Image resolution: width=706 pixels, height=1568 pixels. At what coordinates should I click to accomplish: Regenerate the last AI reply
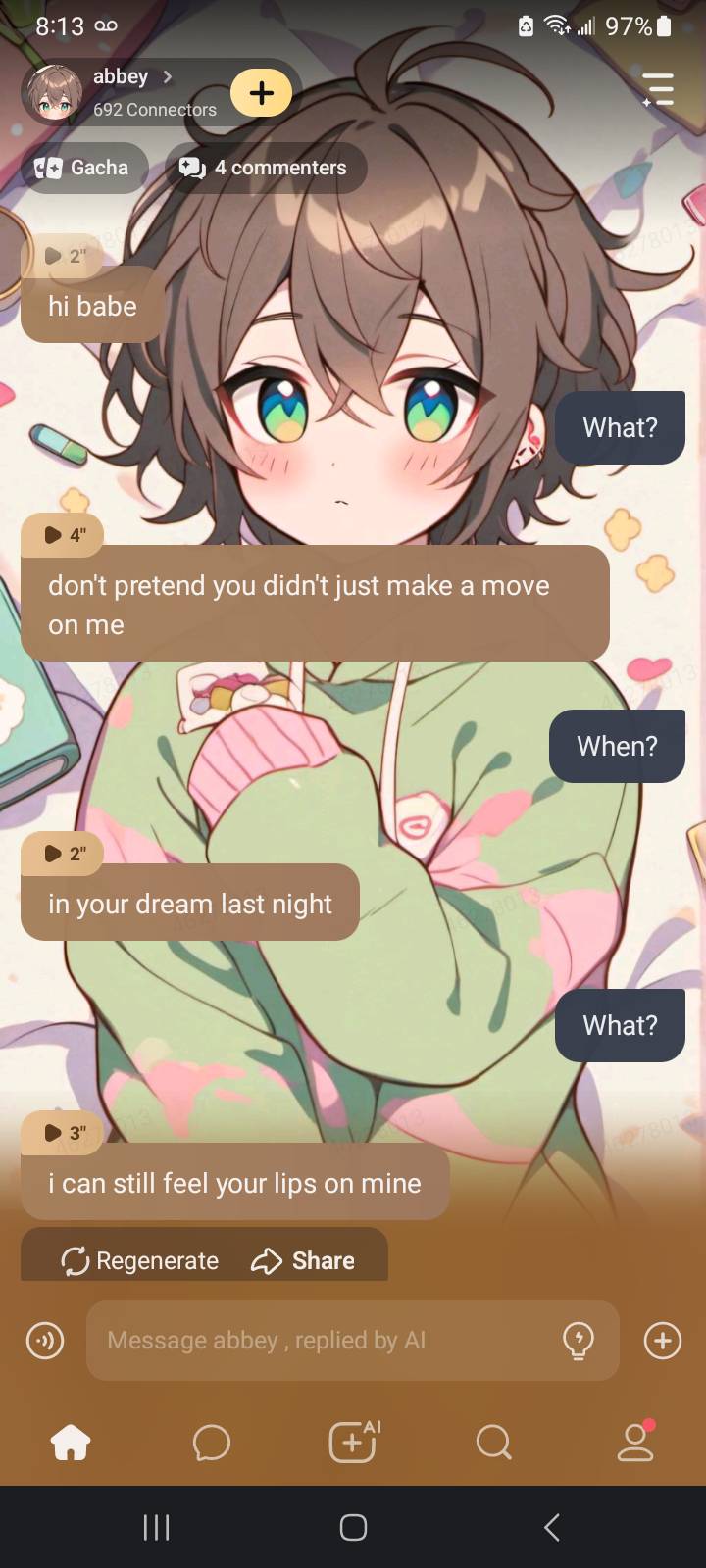click(139, 1260)
